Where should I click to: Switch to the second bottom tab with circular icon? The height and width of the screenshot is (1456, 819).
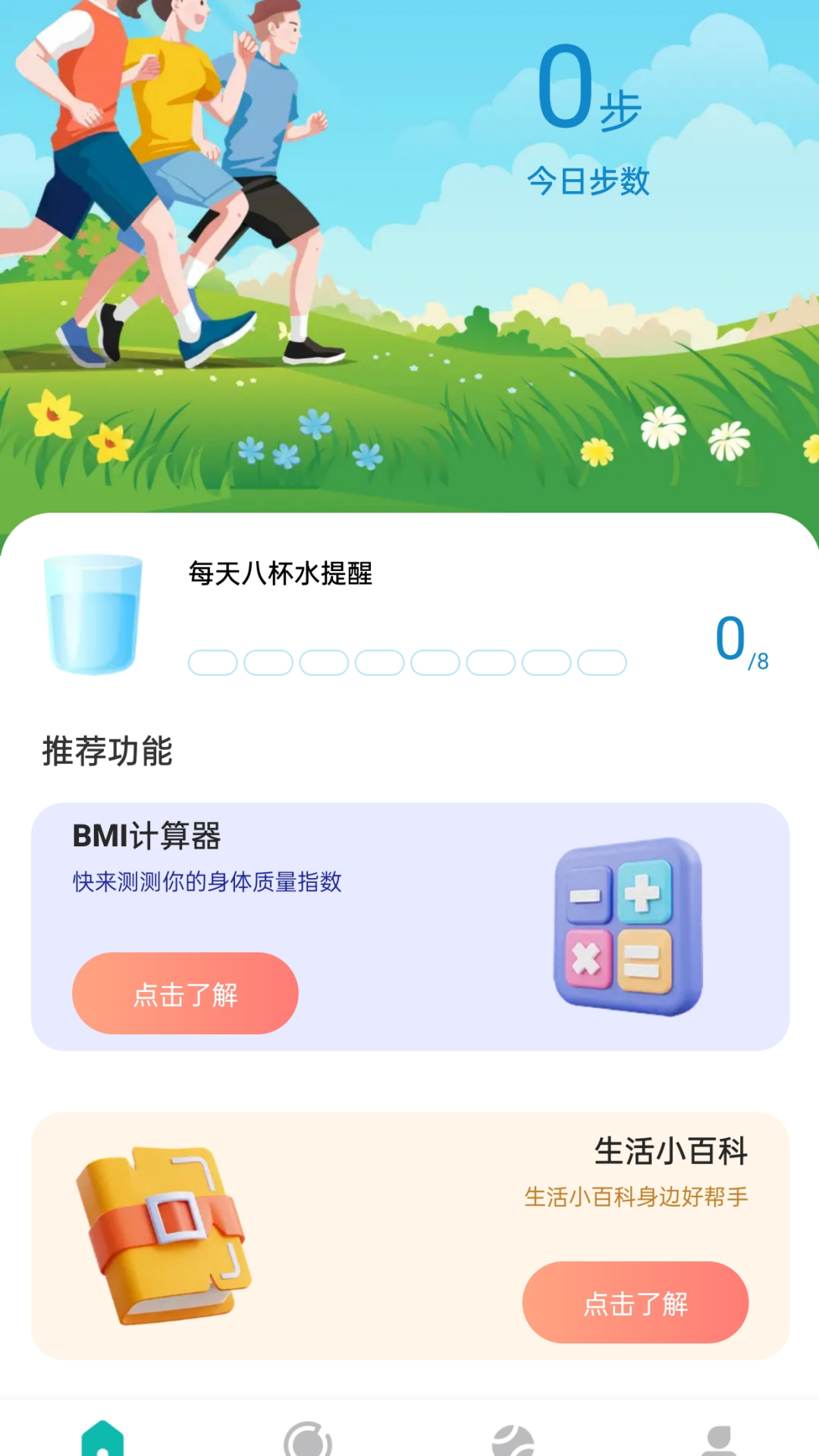click(308, 1440)
